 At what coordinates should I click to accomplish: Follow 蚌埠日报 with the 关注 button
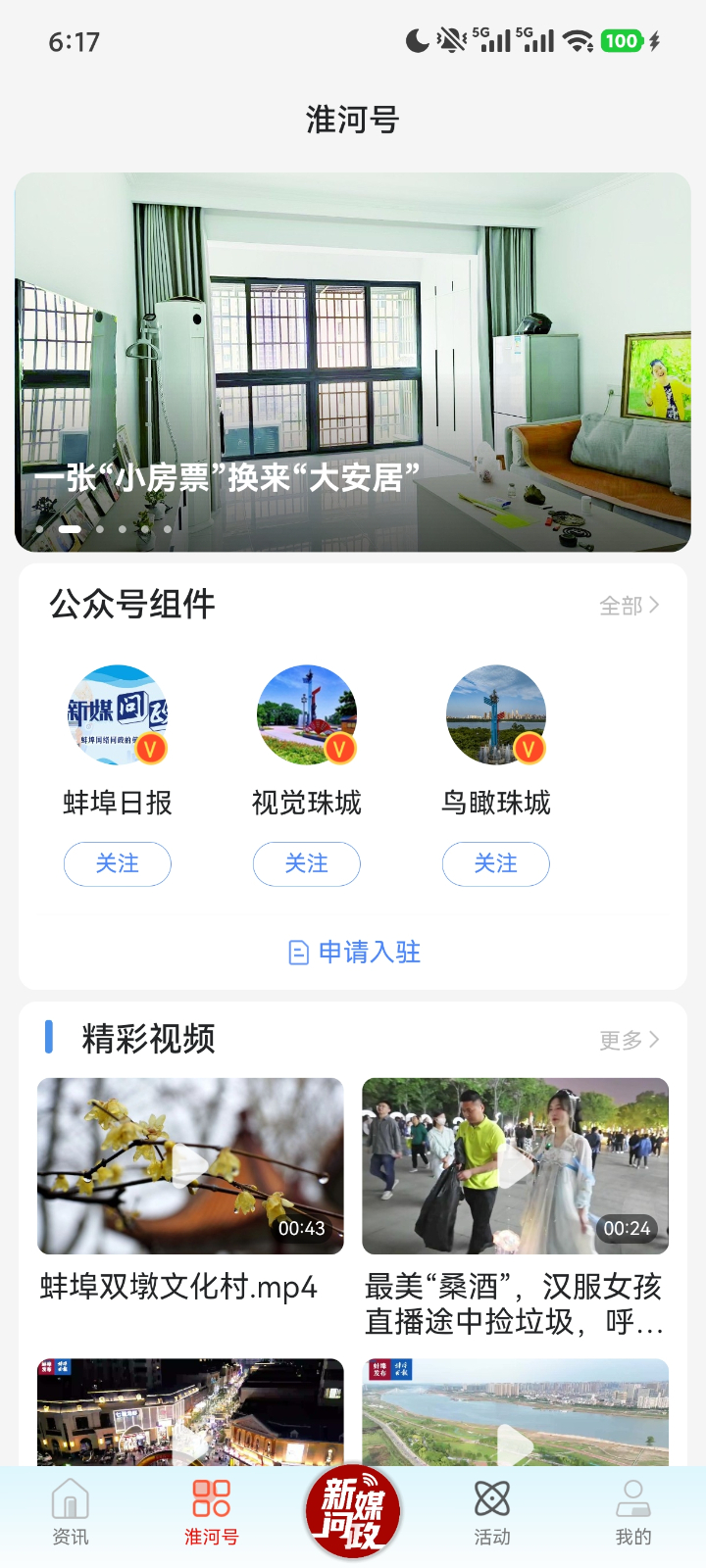pos(117,863)
